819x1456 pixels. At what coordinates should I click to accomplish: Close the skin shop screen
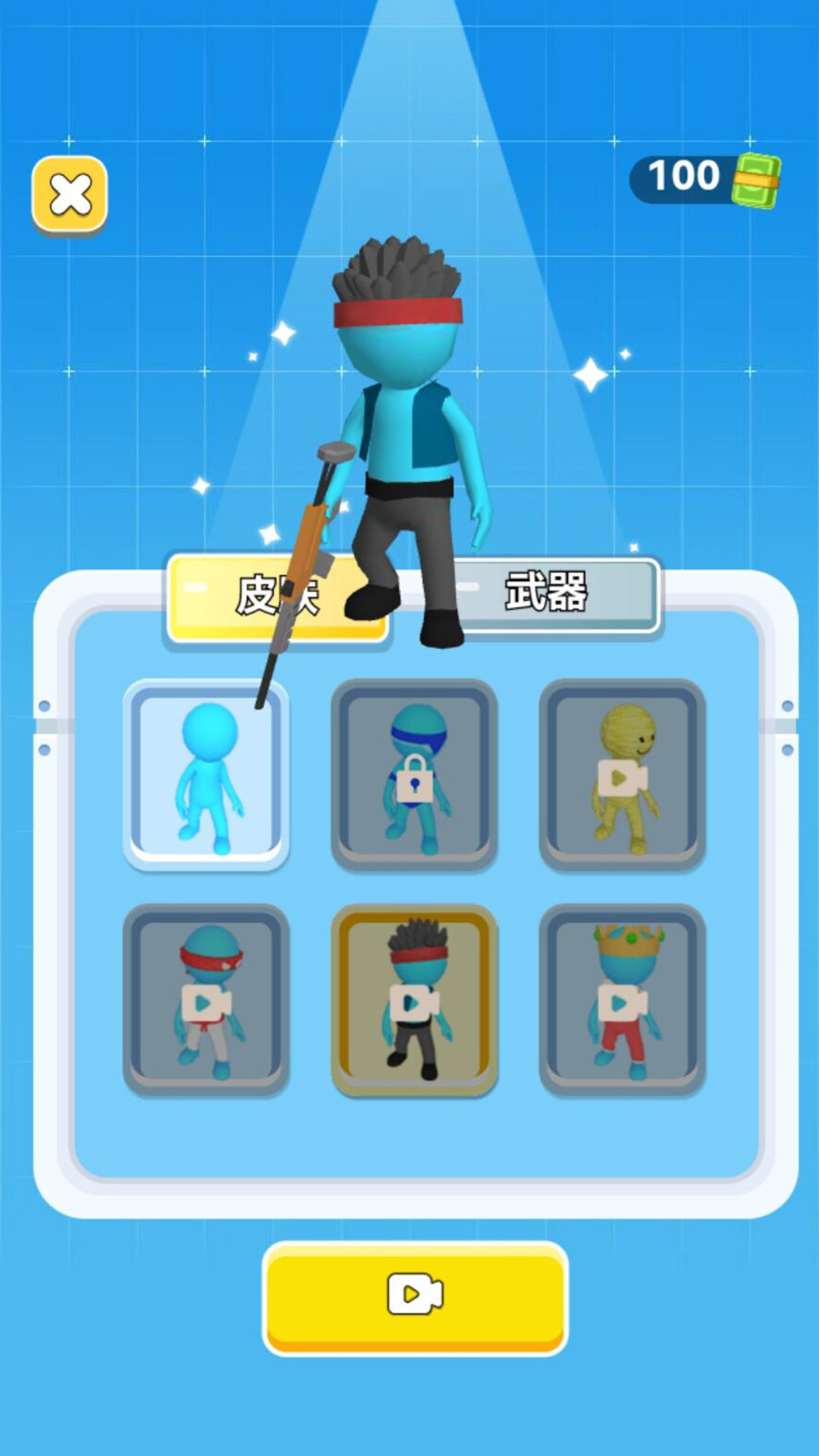(x=70, y=195)
